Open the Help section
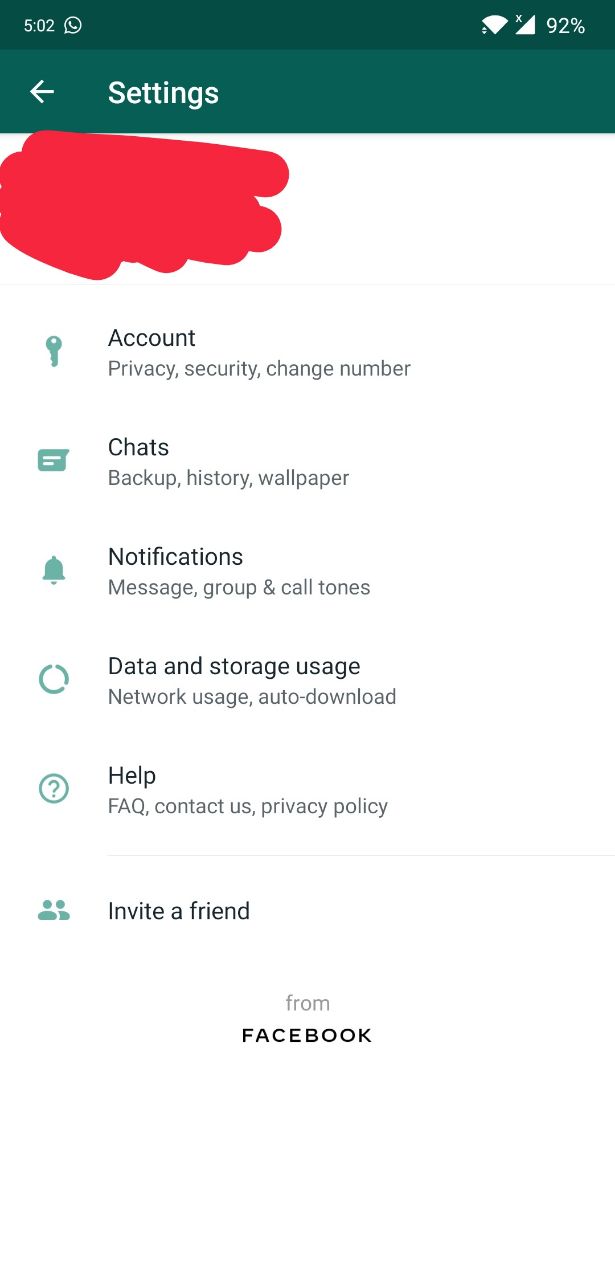The width and height of the screenshot is (615, 1280). click(x=307, y=790)
